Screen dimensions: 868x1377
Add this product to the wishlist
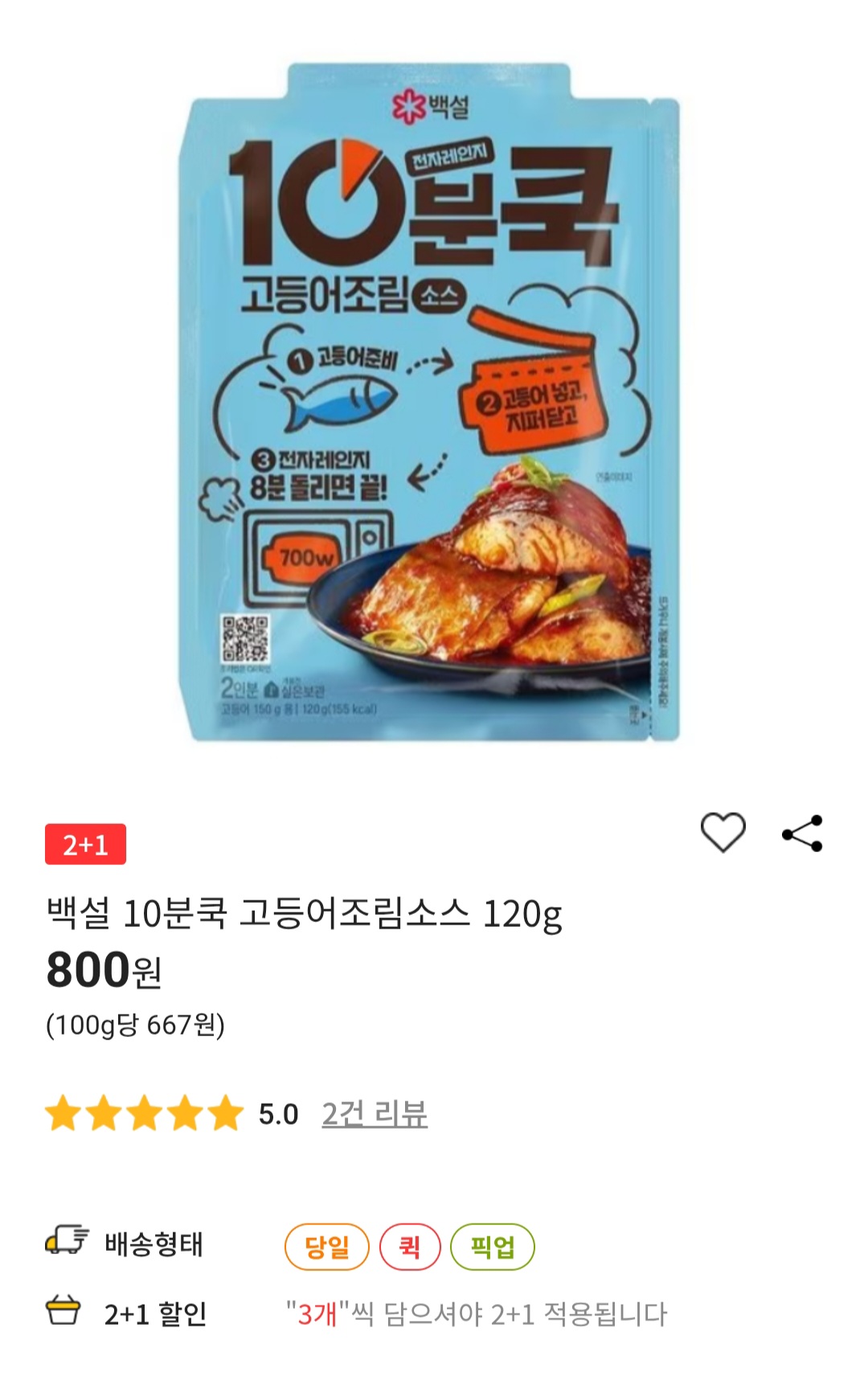click(x=723, y=832)
